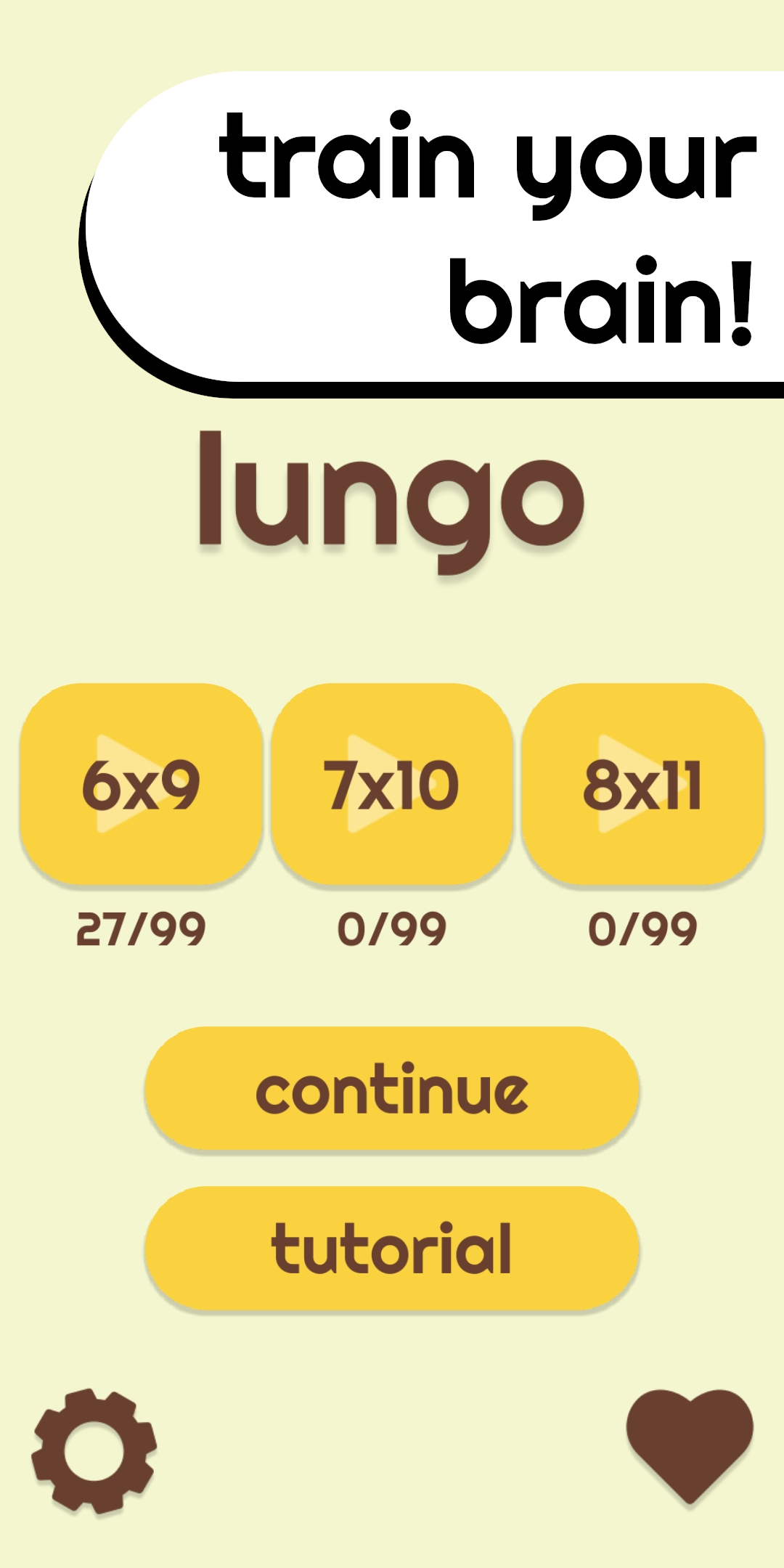This screenshot has width=784, height=1568.
Task: Select the 7x10 board size
Action: [x=392, y=784]
